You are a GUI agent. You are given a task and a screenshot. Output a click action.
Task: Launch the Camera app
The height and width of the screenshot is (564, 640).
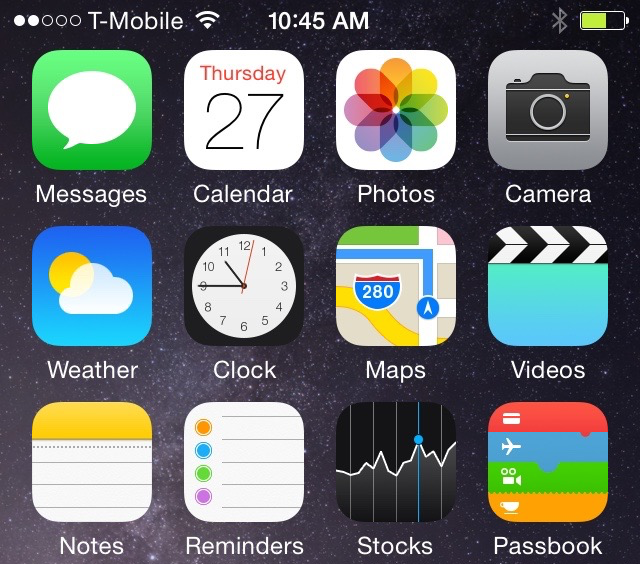548,110
